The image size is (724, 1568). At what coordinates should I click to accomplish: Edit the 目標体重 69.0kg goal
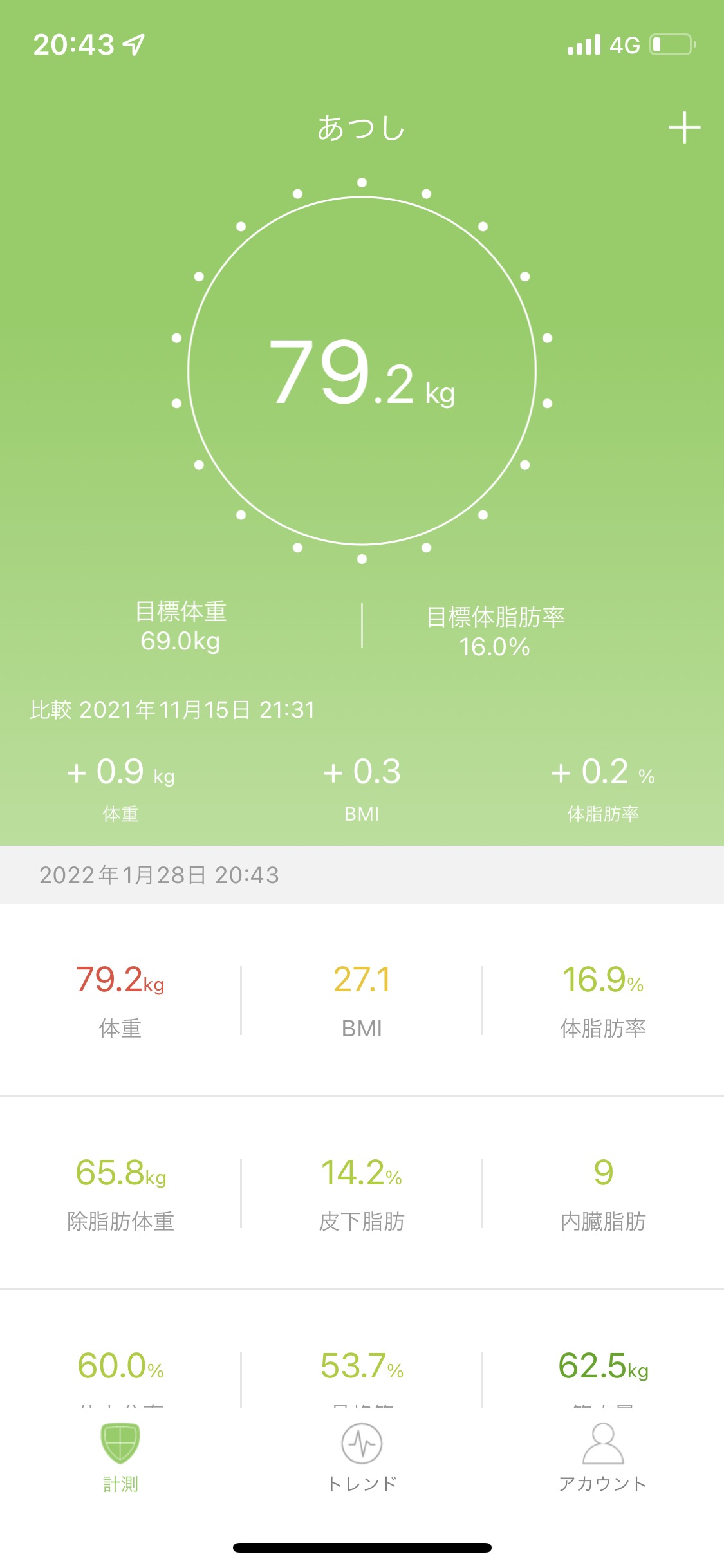coord(181,626)
